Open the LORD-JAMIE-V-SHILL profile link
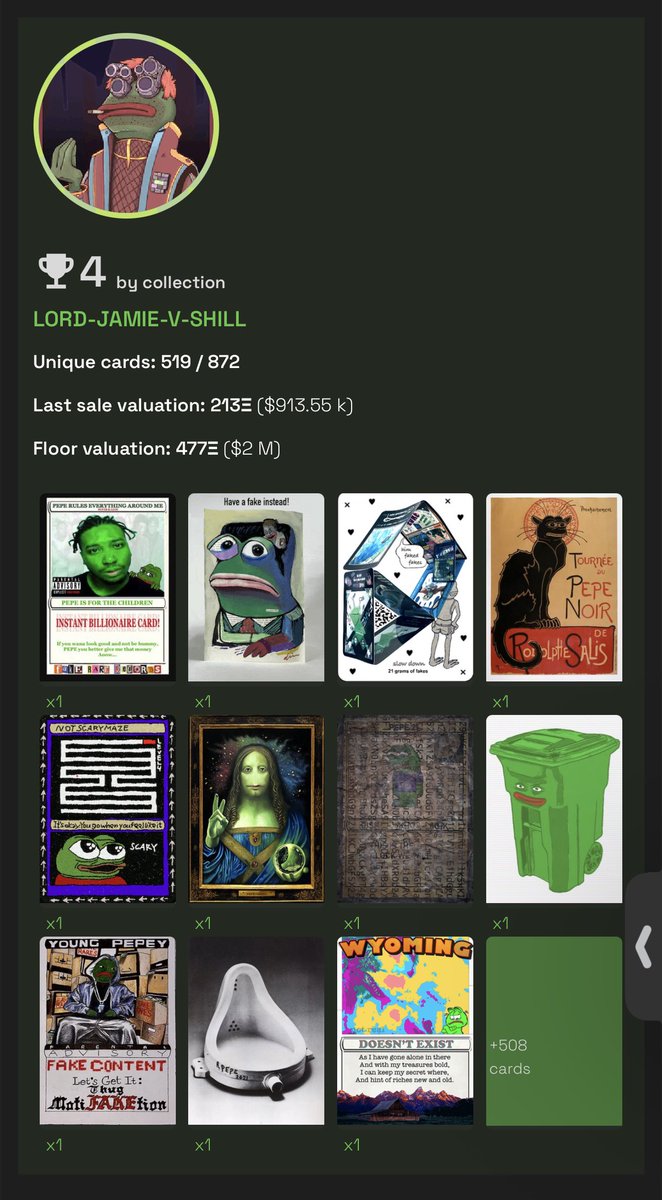Image resolution: width=662 pixels, height=1200 pixels. tap(139, 320)
